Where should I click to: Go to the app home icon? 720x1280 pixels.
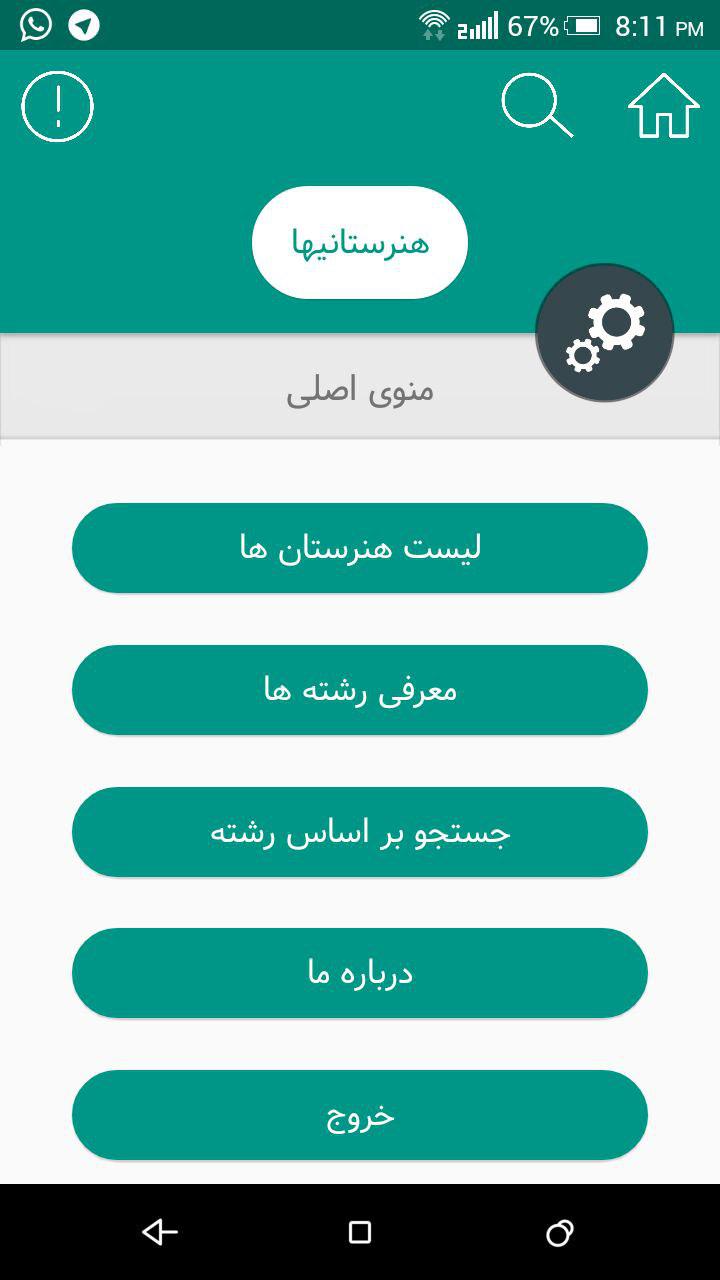tap(663, 106)
